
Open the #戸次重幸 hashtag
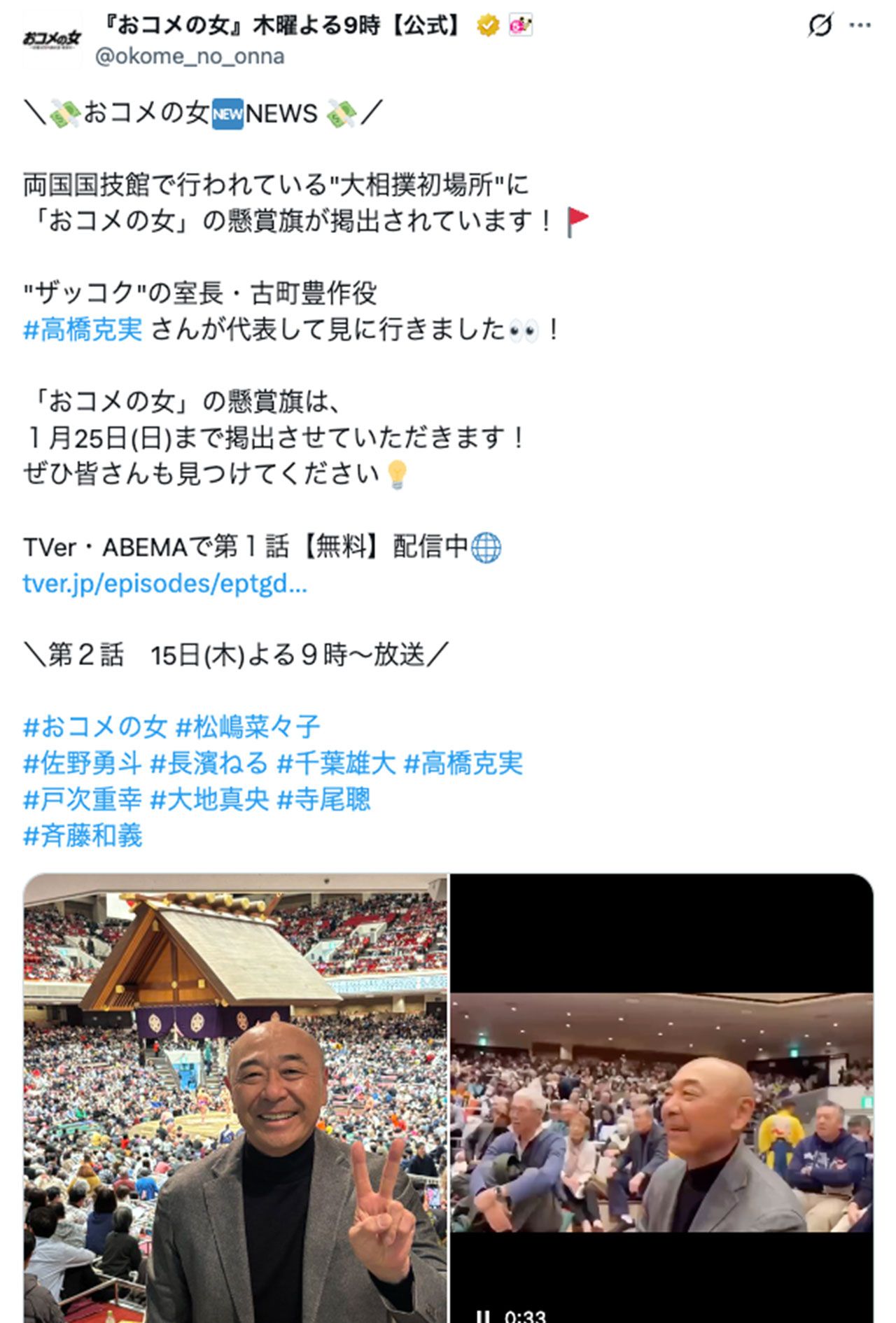coord(83,799)
